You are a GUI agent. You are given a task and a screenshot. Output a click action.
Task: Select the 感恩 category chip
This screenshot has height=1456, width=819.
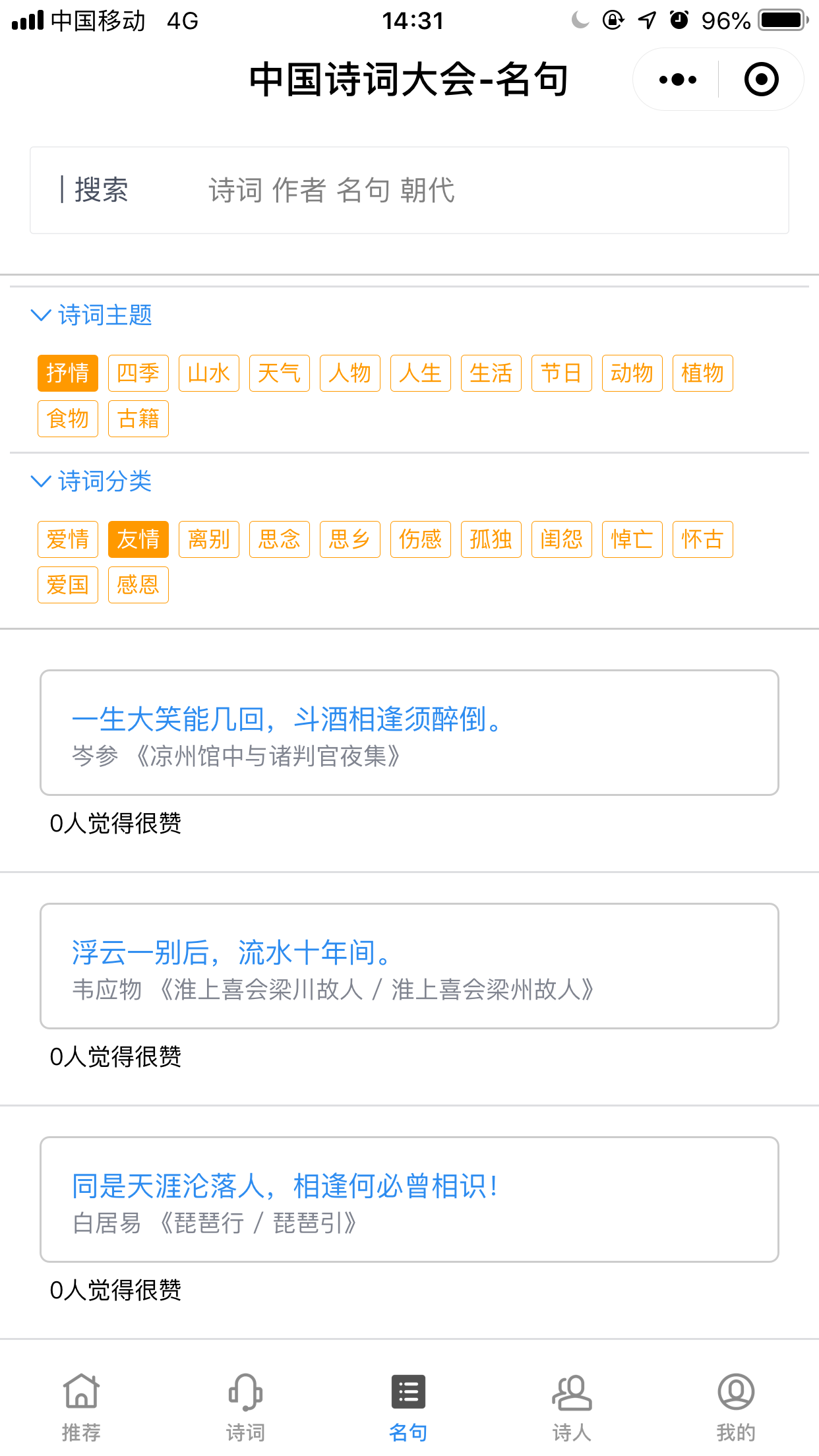(138, 585)
